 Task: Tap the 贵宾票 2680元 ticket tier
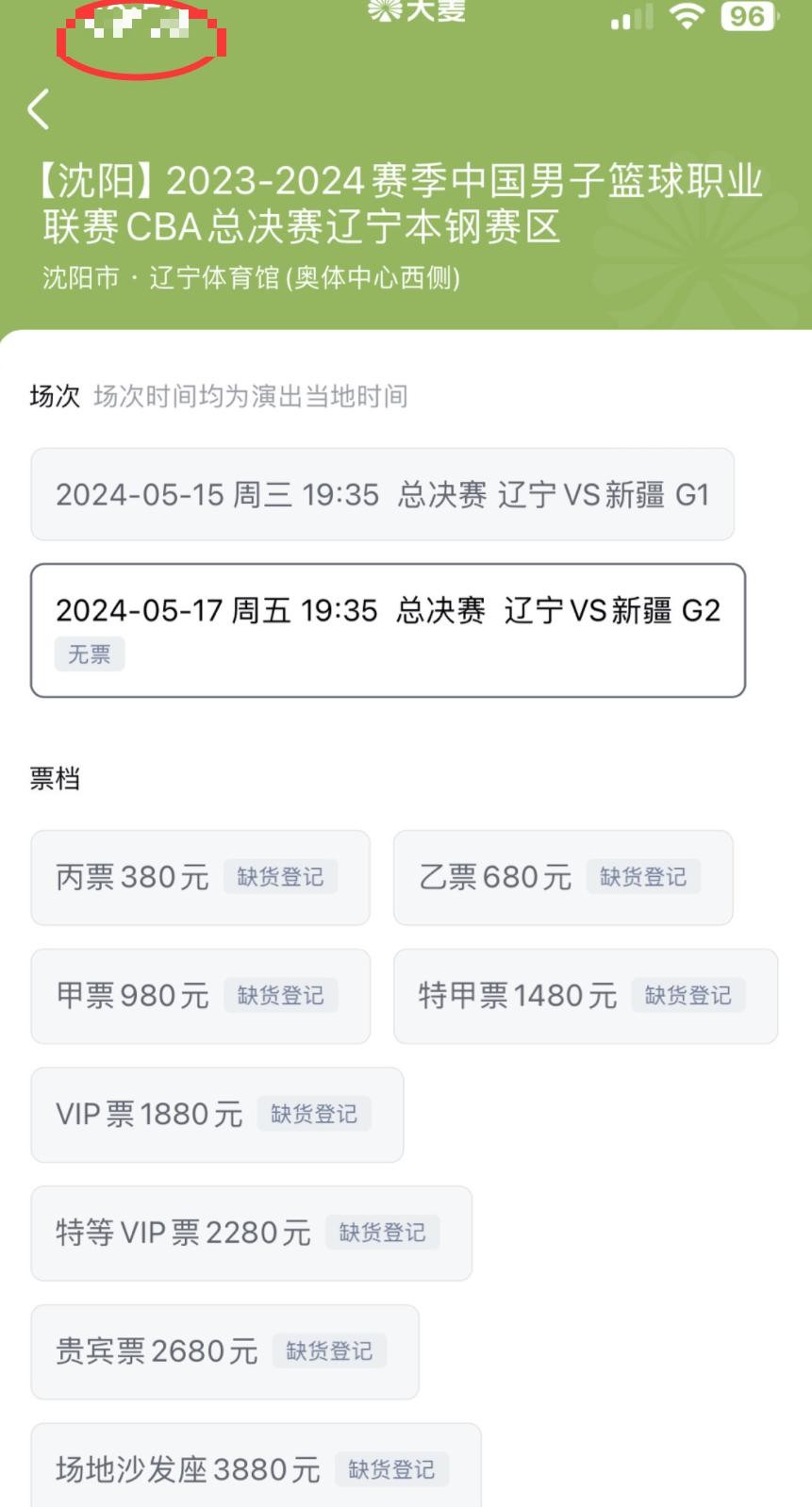click(x=224, y=1351)
